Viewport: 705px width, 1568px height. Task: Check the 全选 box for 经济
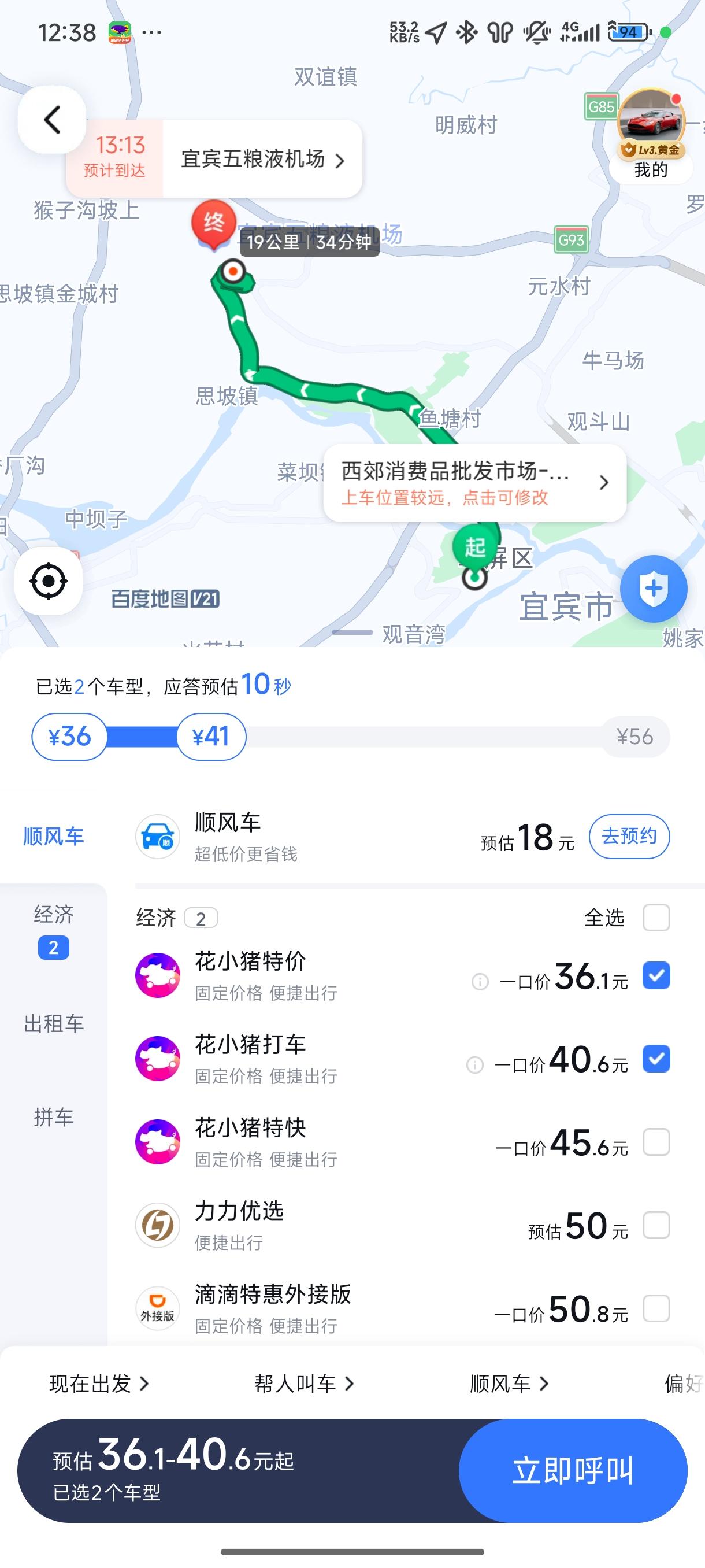(656, 918)
